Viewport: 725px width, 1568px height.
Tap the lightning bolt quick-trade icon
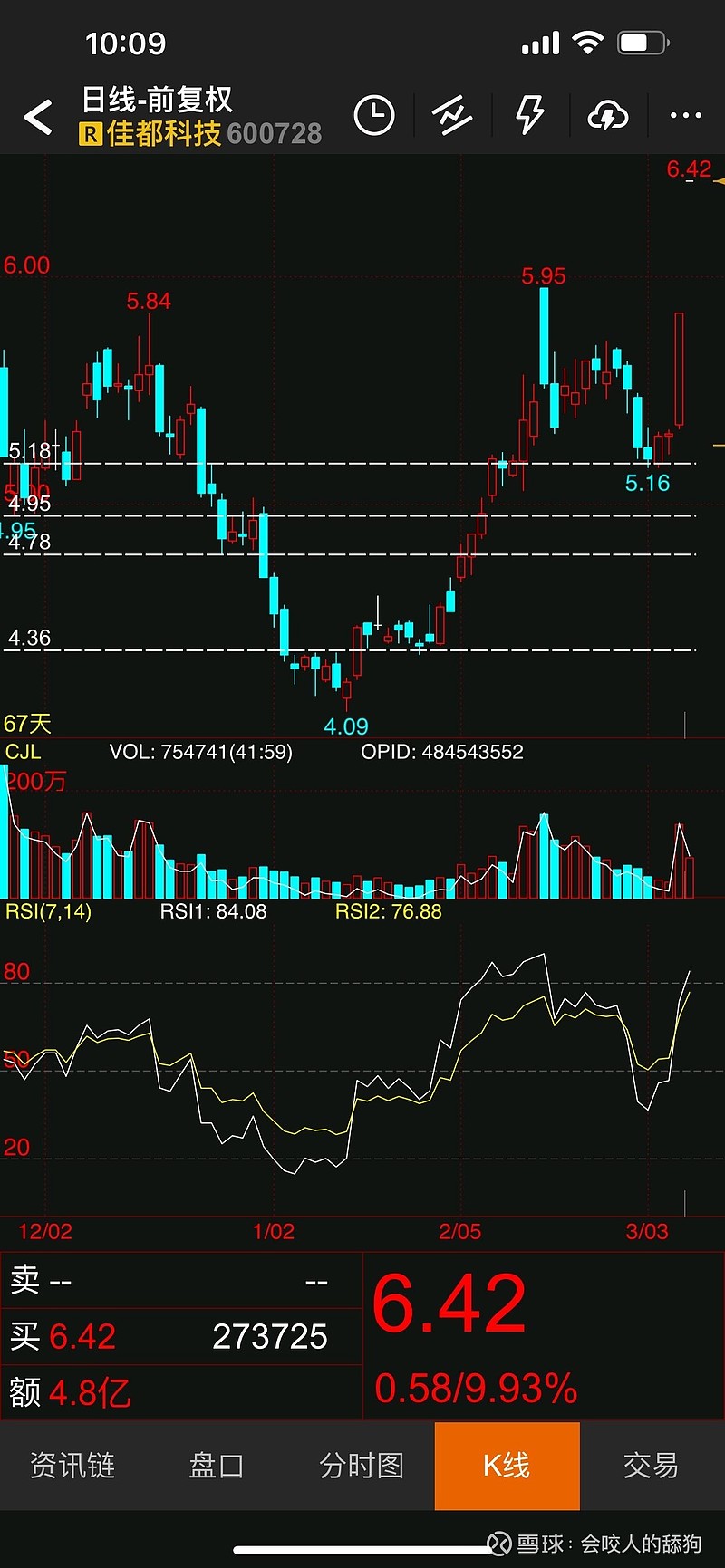[x=529, y=116]
